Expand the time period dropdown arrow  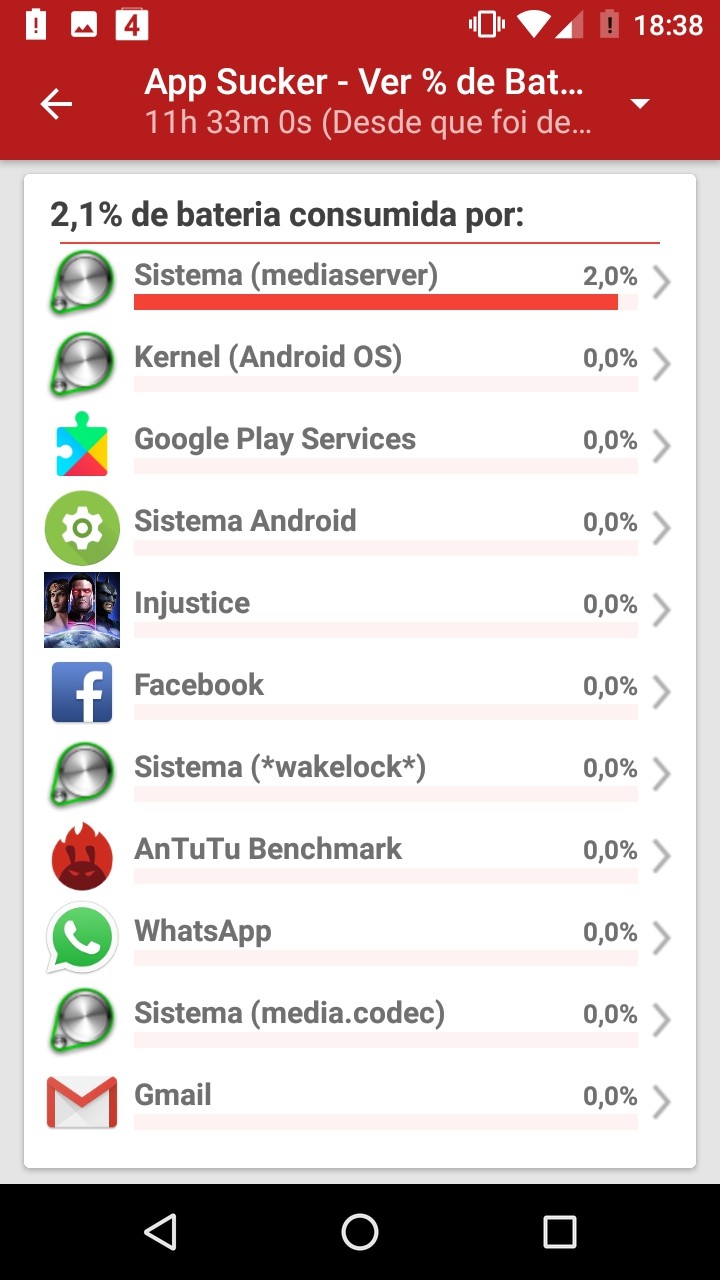[640, 104]
